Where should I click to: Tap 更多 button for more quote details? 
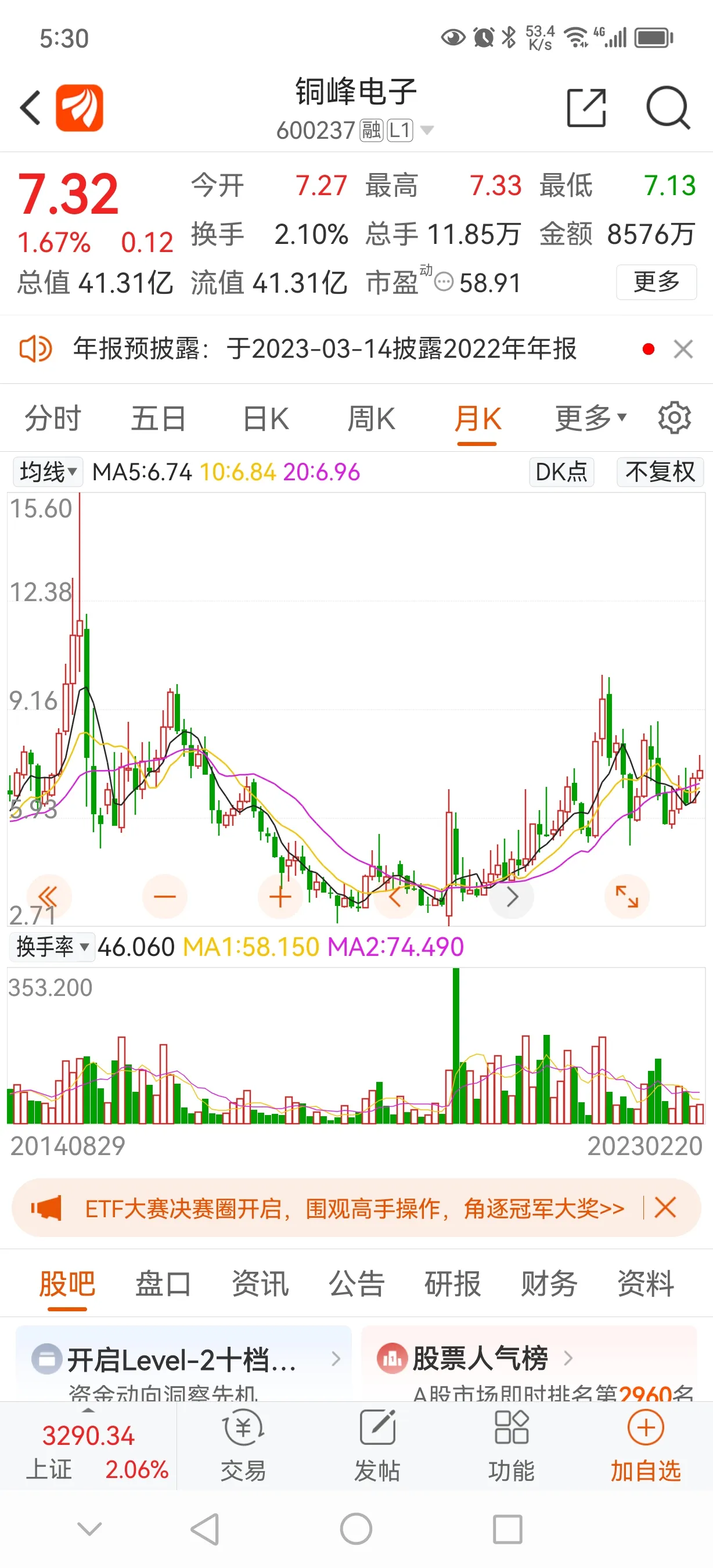coord(656,282)
